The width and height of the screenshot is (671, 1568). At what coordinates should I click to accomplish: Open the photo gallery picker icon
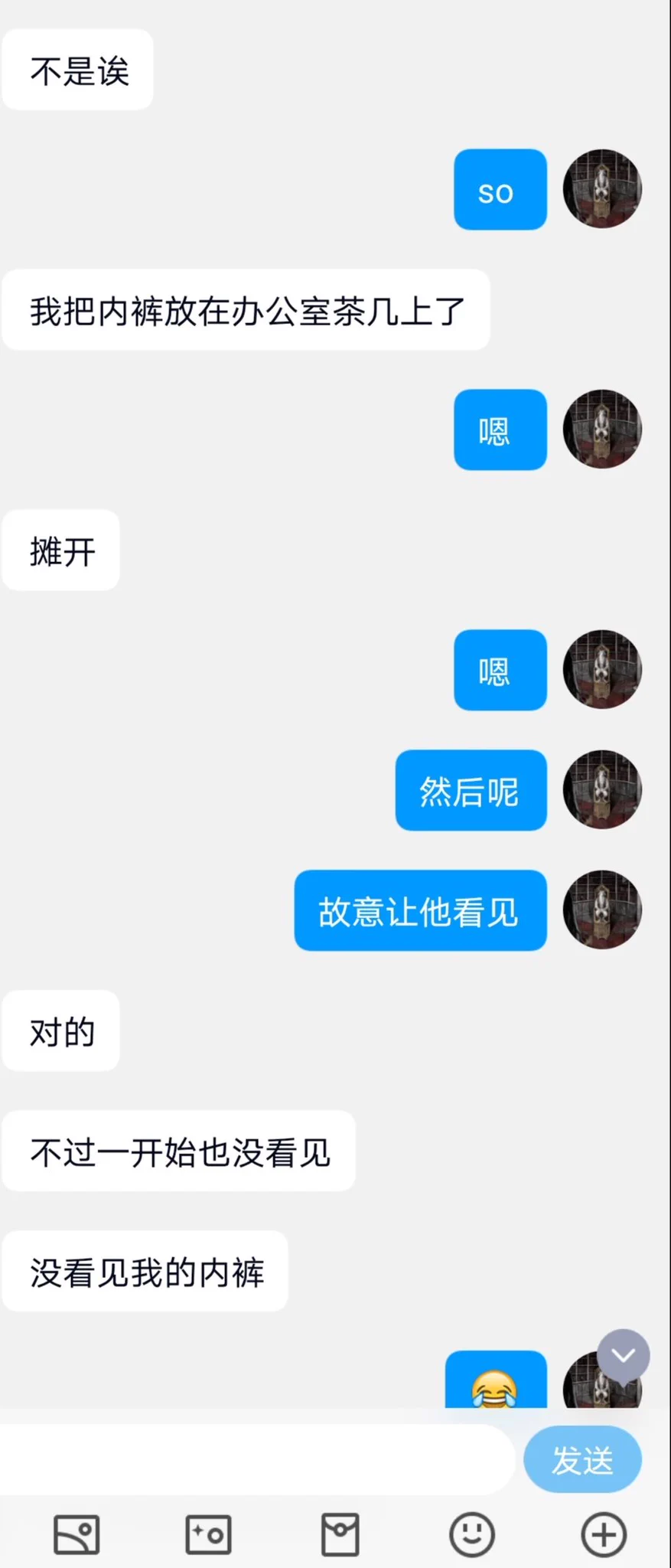pos(77,1534)
